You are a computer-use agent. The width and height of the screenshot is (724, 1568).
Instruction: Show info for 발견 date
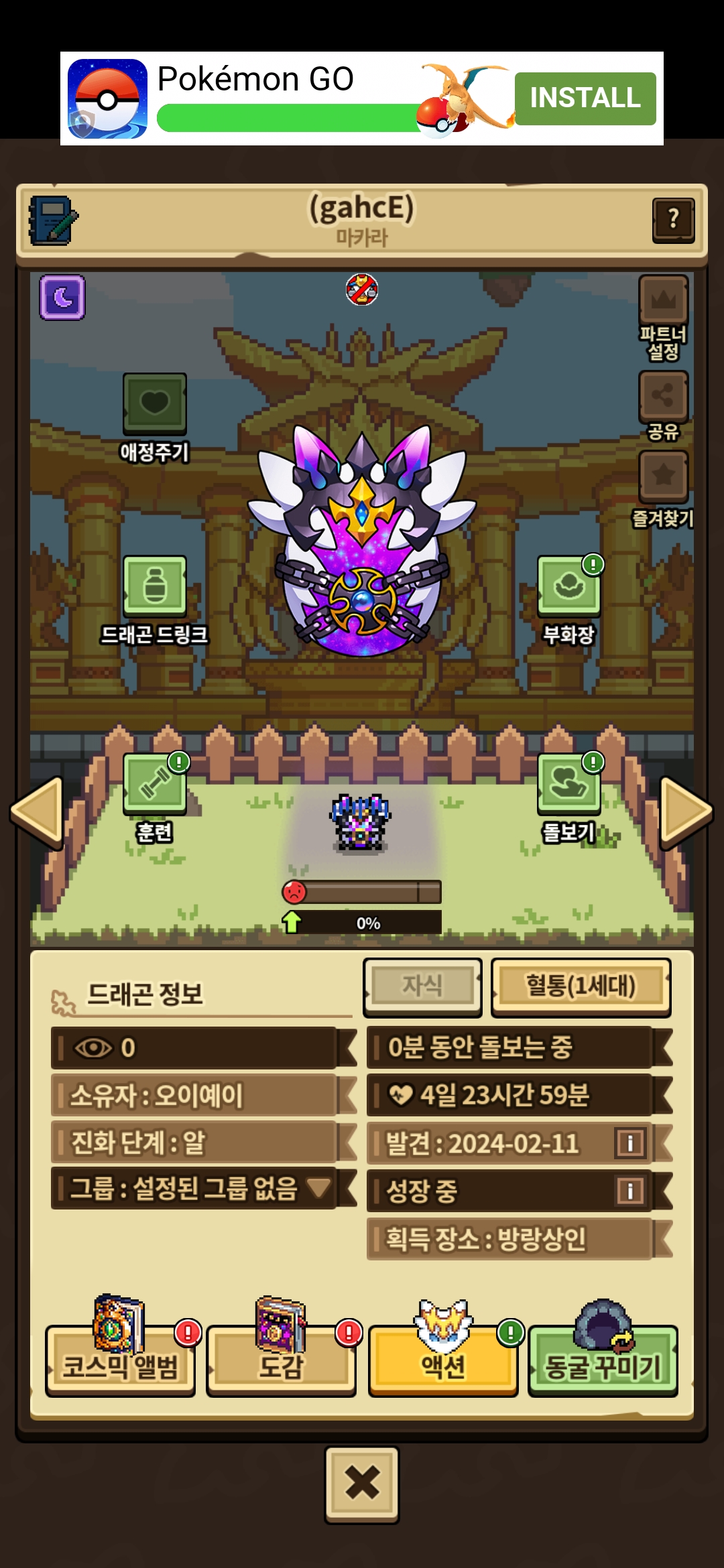(630, 1143)
